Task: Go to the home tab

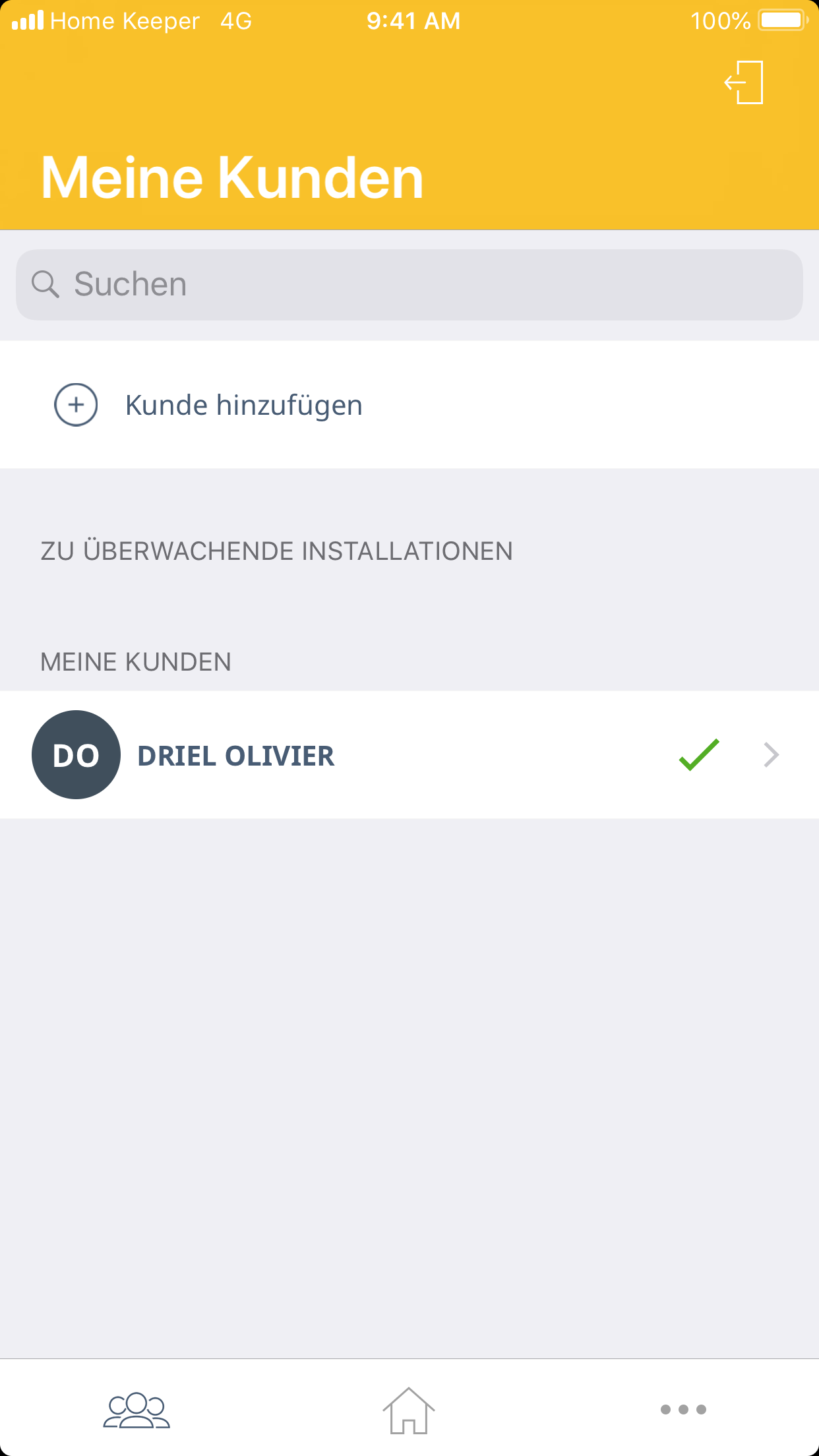Action: click(x=409, y=1410)
